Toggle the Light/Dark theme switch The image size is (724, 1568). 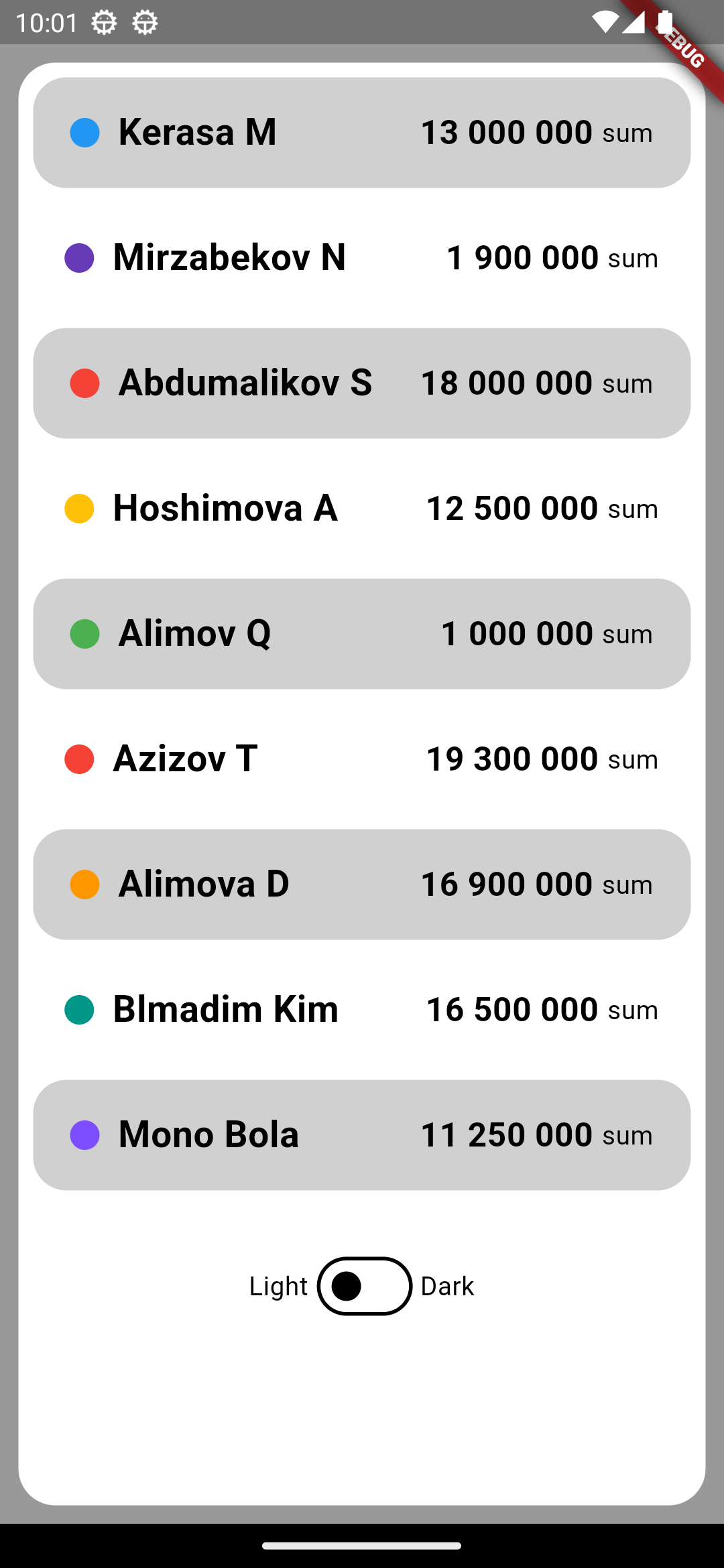click(x=364, y=1286)
